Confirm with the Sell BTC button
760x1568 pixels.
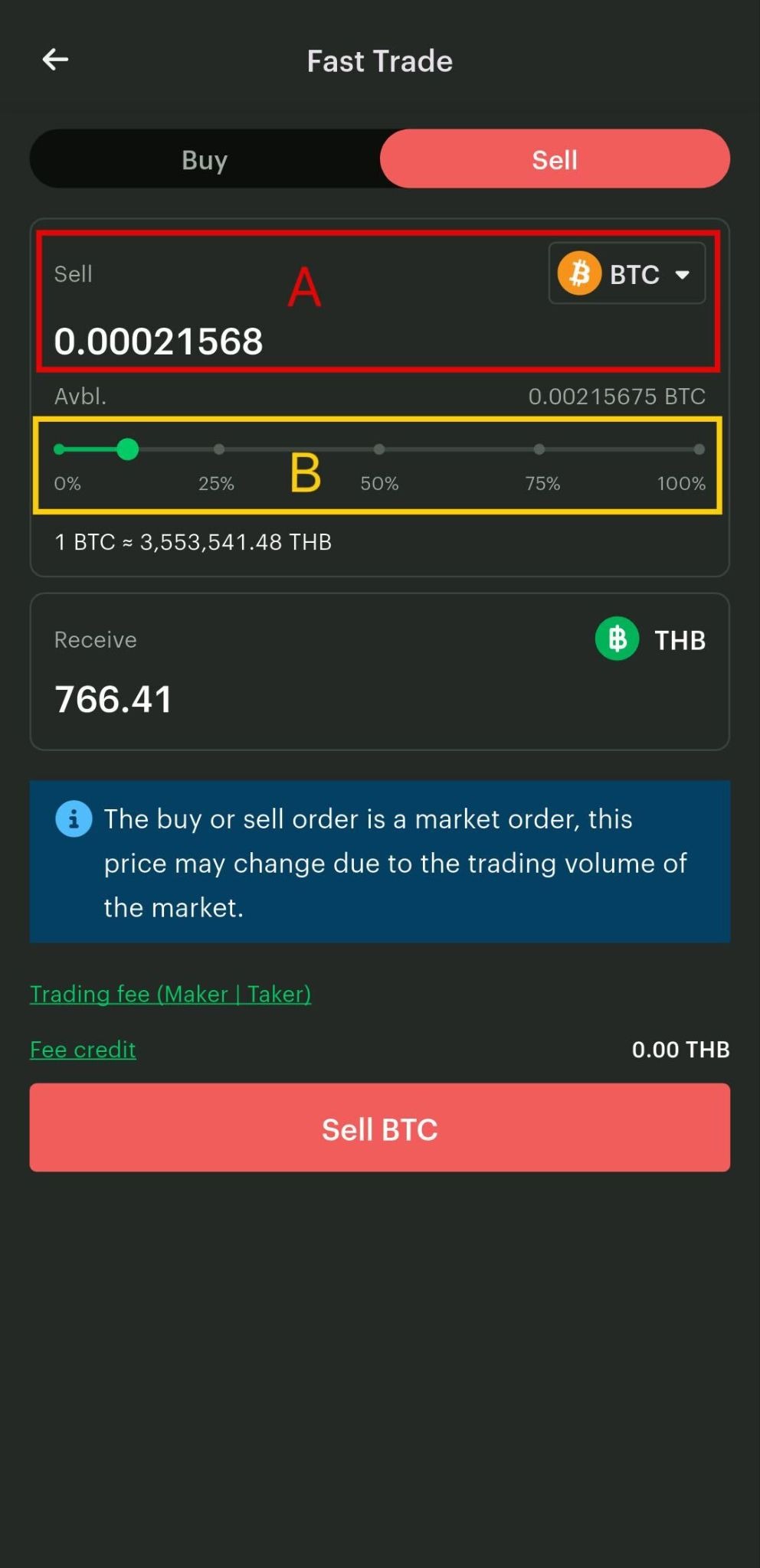(380, 1128)
